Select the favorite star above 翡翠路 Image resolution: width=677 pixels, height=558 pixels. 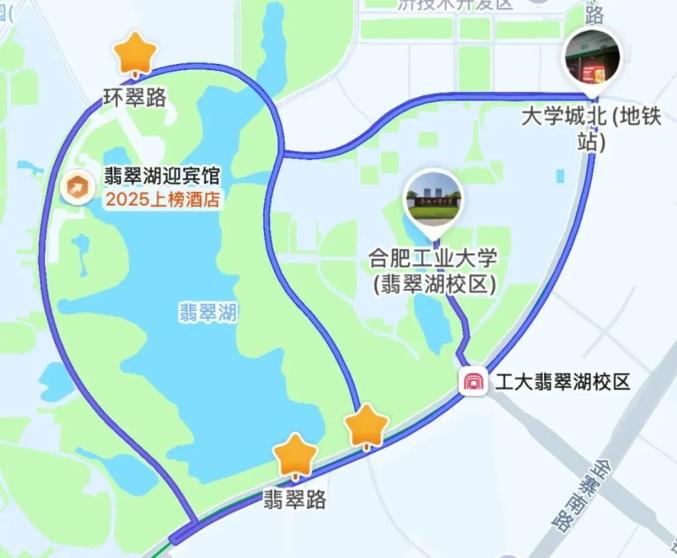click(296, 455)
